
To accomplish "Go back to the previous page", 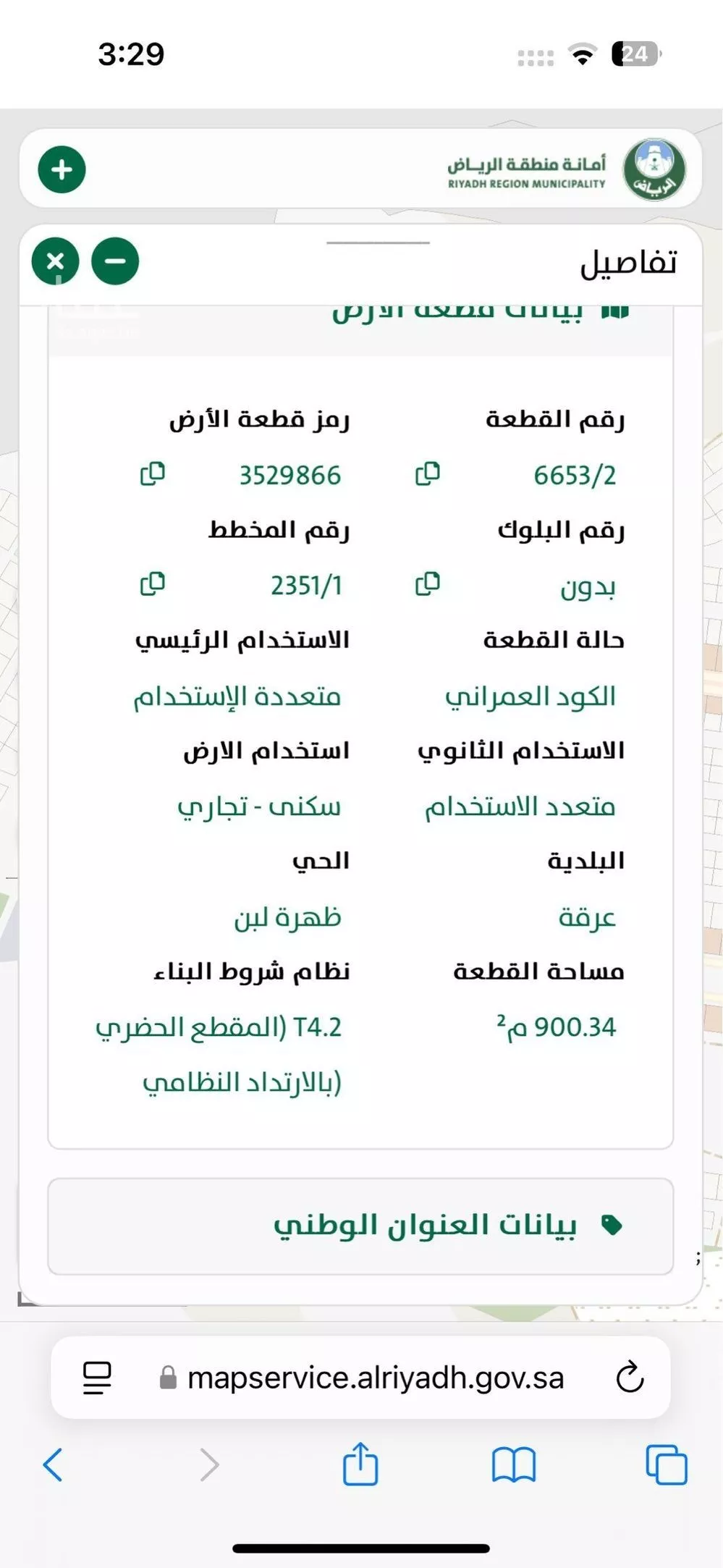I will click(x=54, y=1465).
